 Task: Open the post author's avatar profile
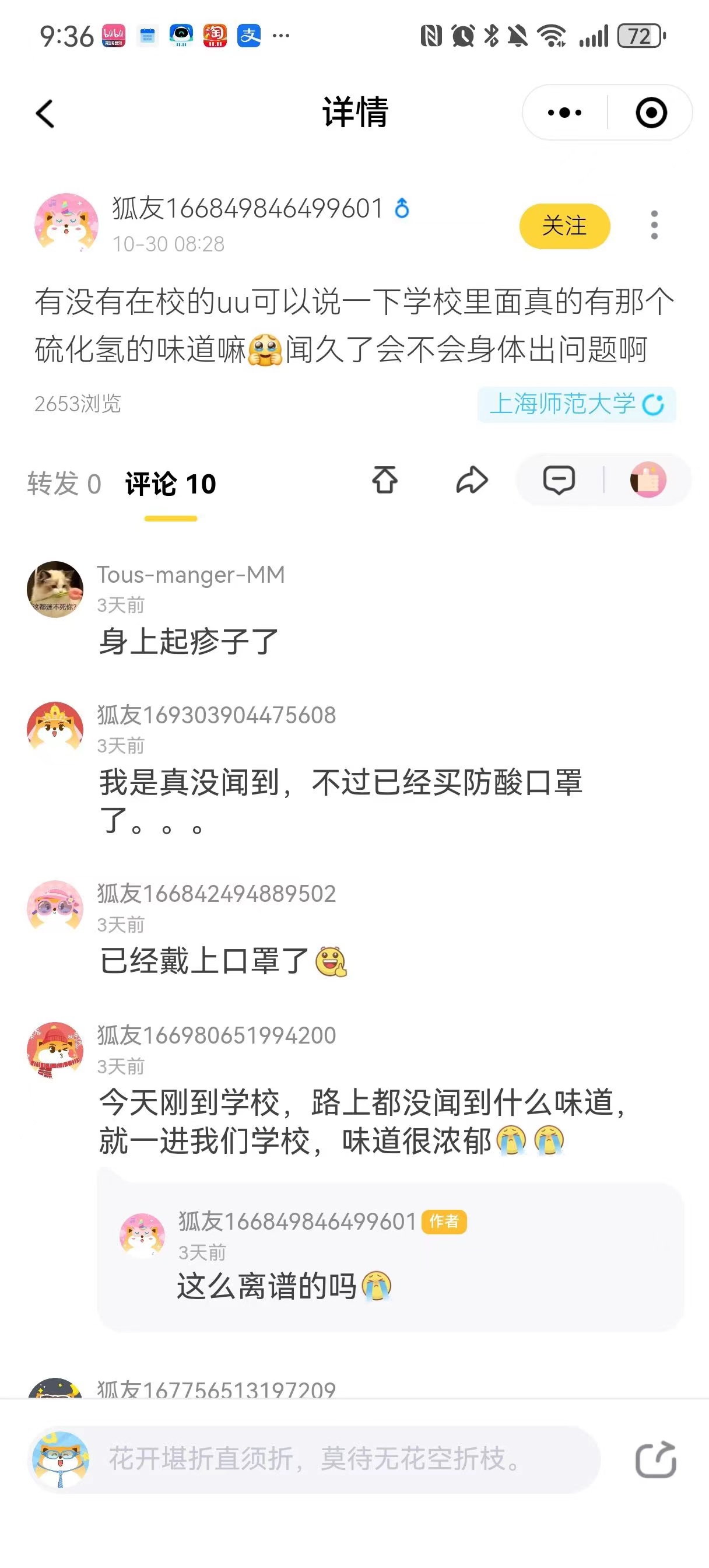point(66,223)
